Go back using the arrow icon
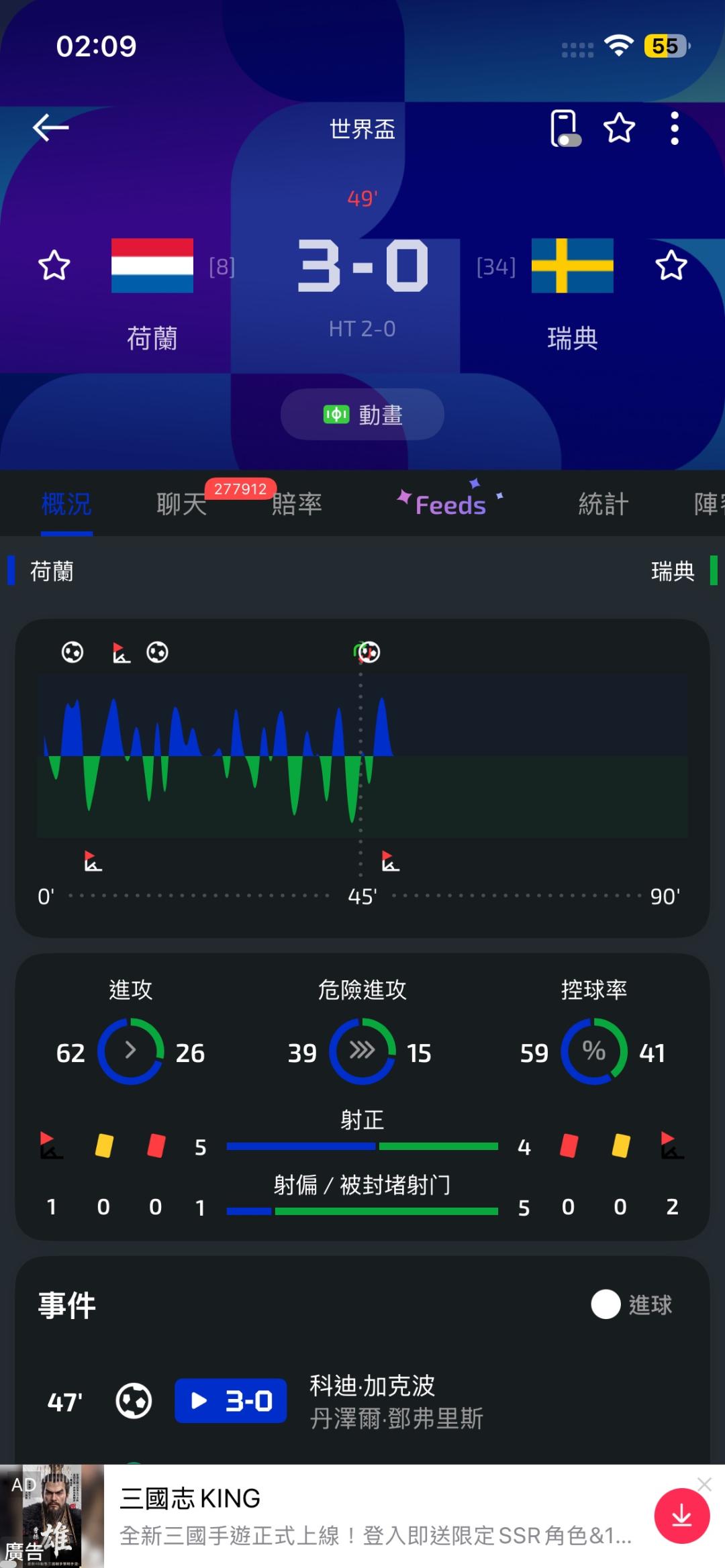Screen dimensions: 725x1568 tap(50, 127)
